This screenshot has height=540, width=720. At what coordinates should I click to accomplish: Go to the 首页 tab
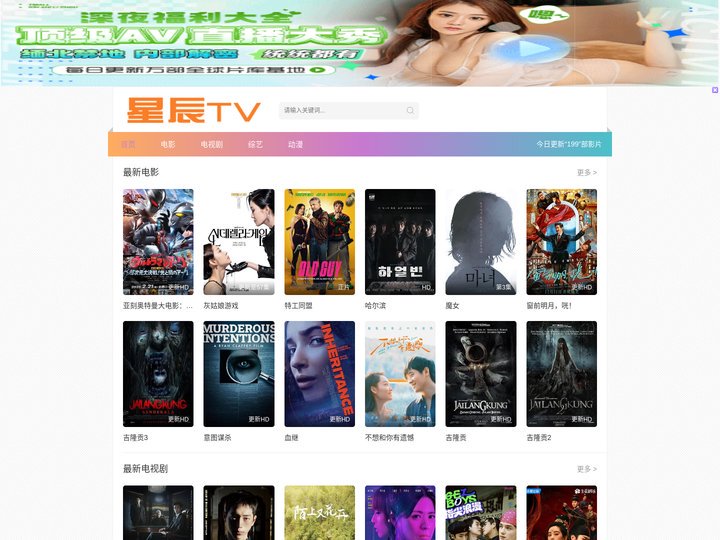128,145
